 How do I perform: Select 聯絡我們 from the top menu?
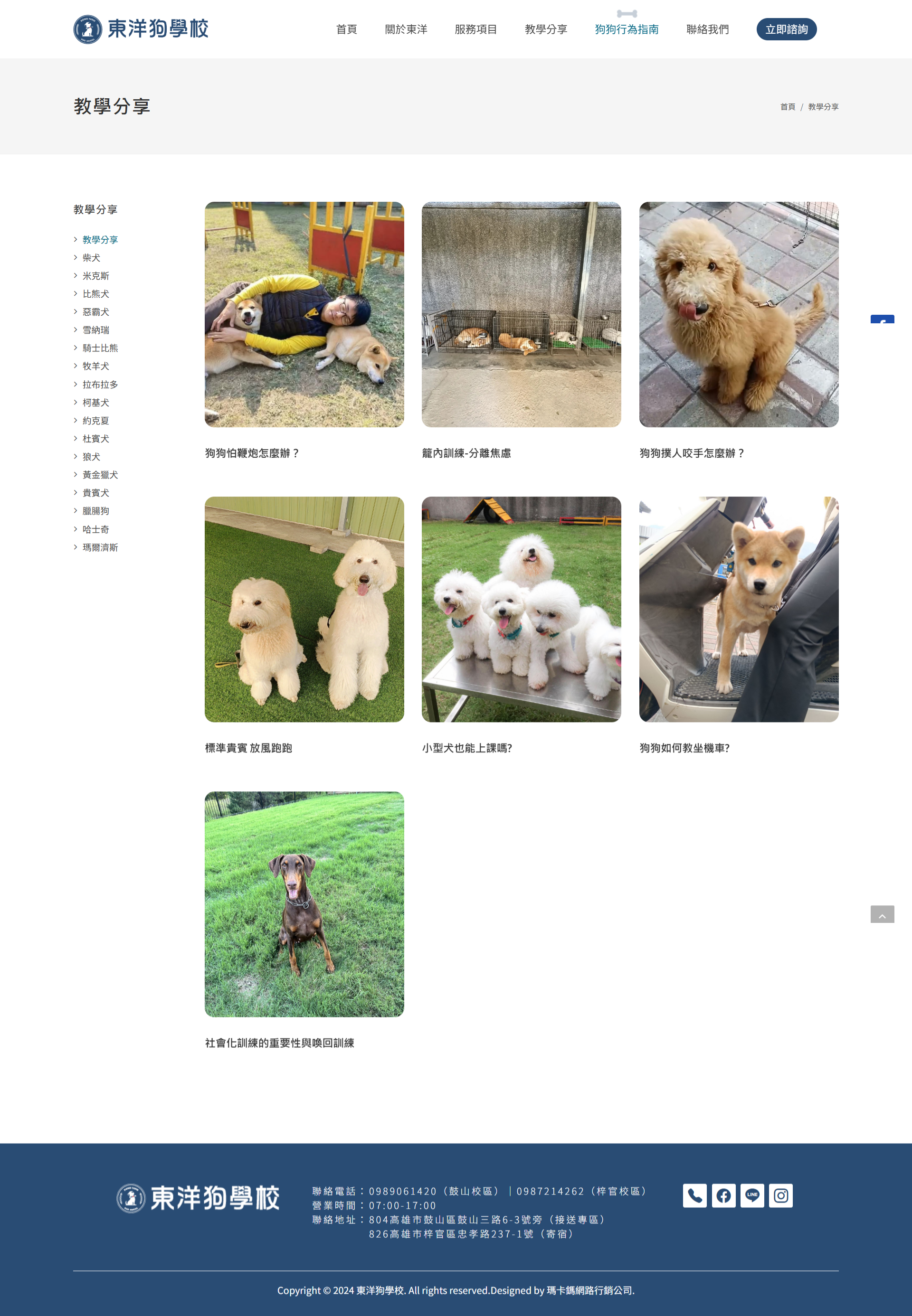[x=707, y=29]
